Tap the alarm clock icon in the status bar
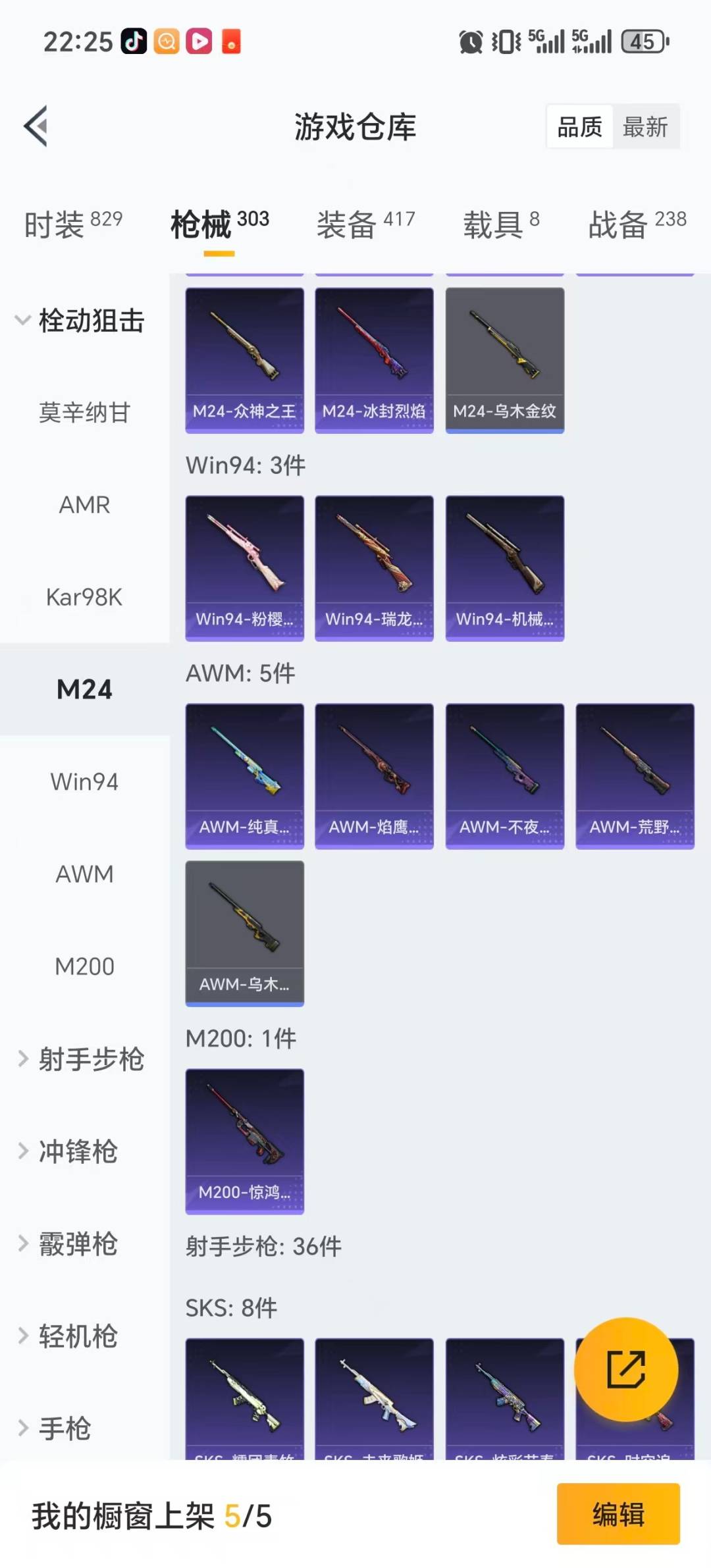Viewport: 711px width, 1568px height. (x=469, y=41)
